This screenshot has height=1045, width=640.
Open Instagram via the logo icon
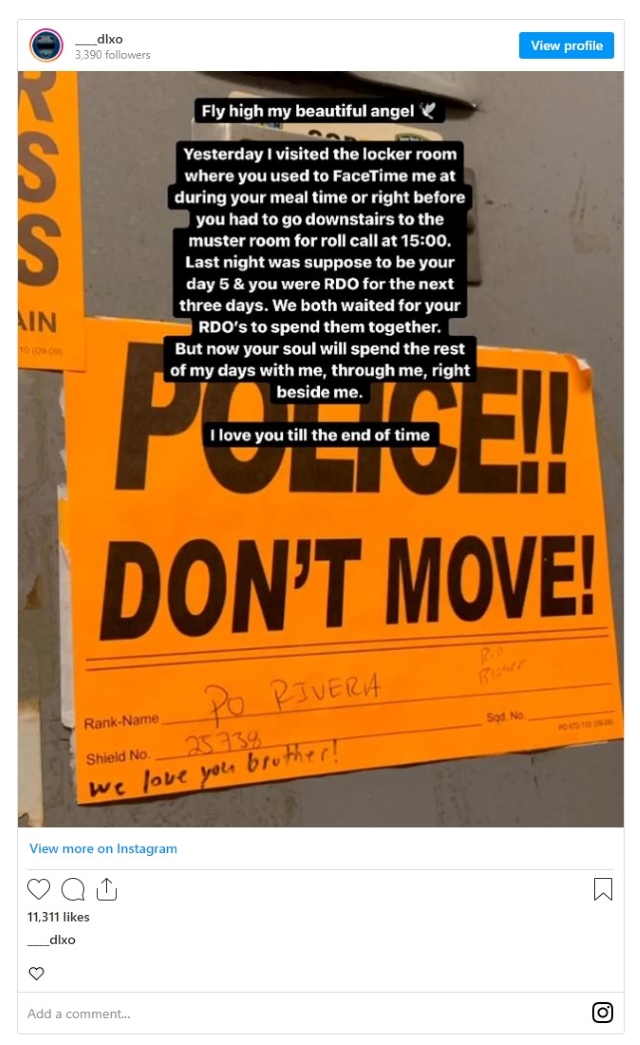pyautogui.click(x=603, y=1013)
